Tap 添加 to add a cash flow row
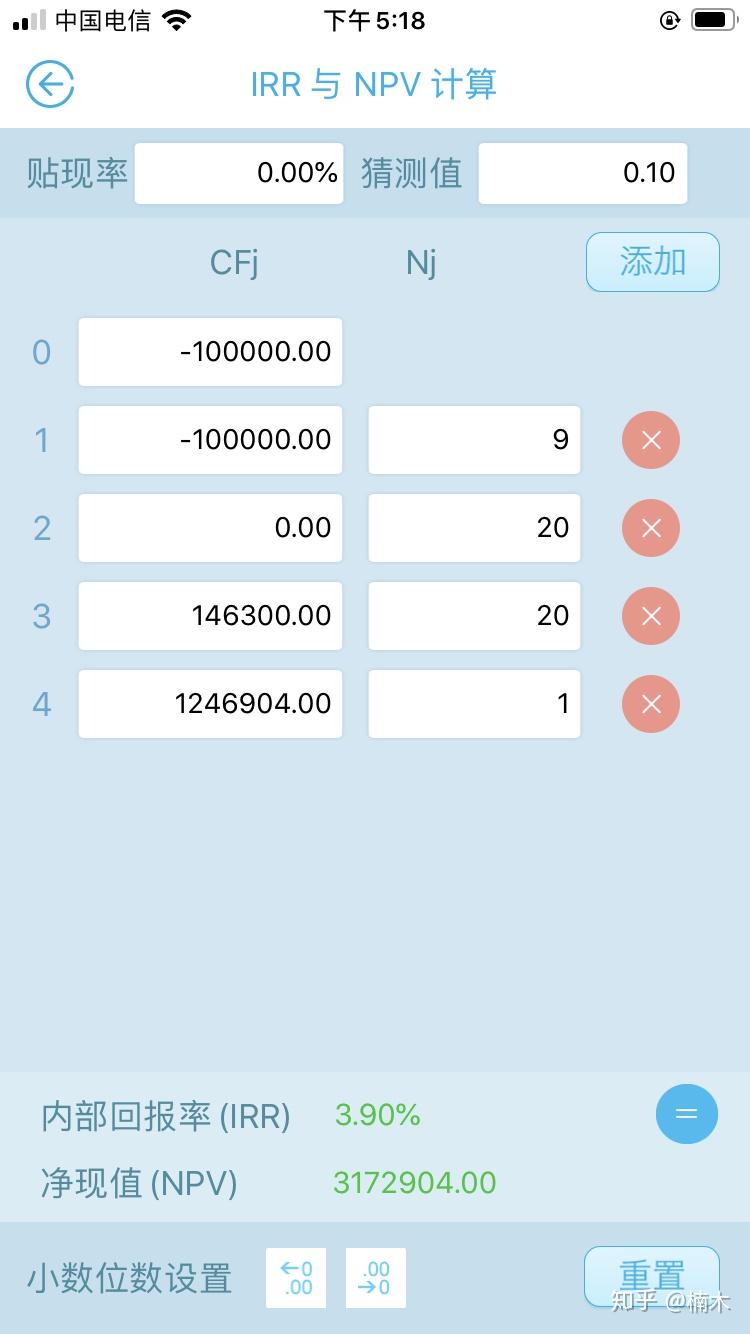The image size is (750, 1334). tap(652, 261)
